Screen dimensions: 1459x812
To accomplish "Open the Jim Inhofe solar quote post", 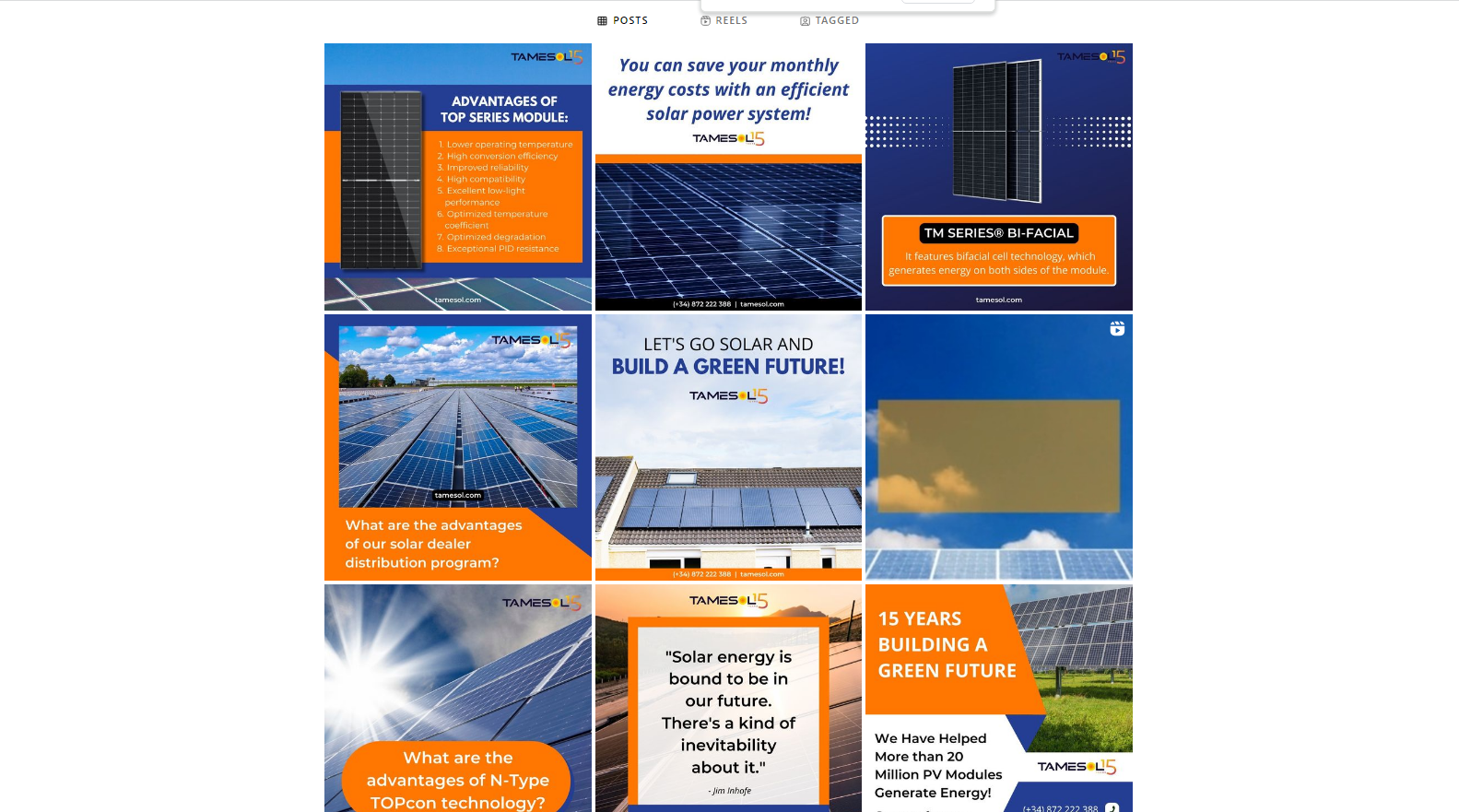I will [728, 698].
